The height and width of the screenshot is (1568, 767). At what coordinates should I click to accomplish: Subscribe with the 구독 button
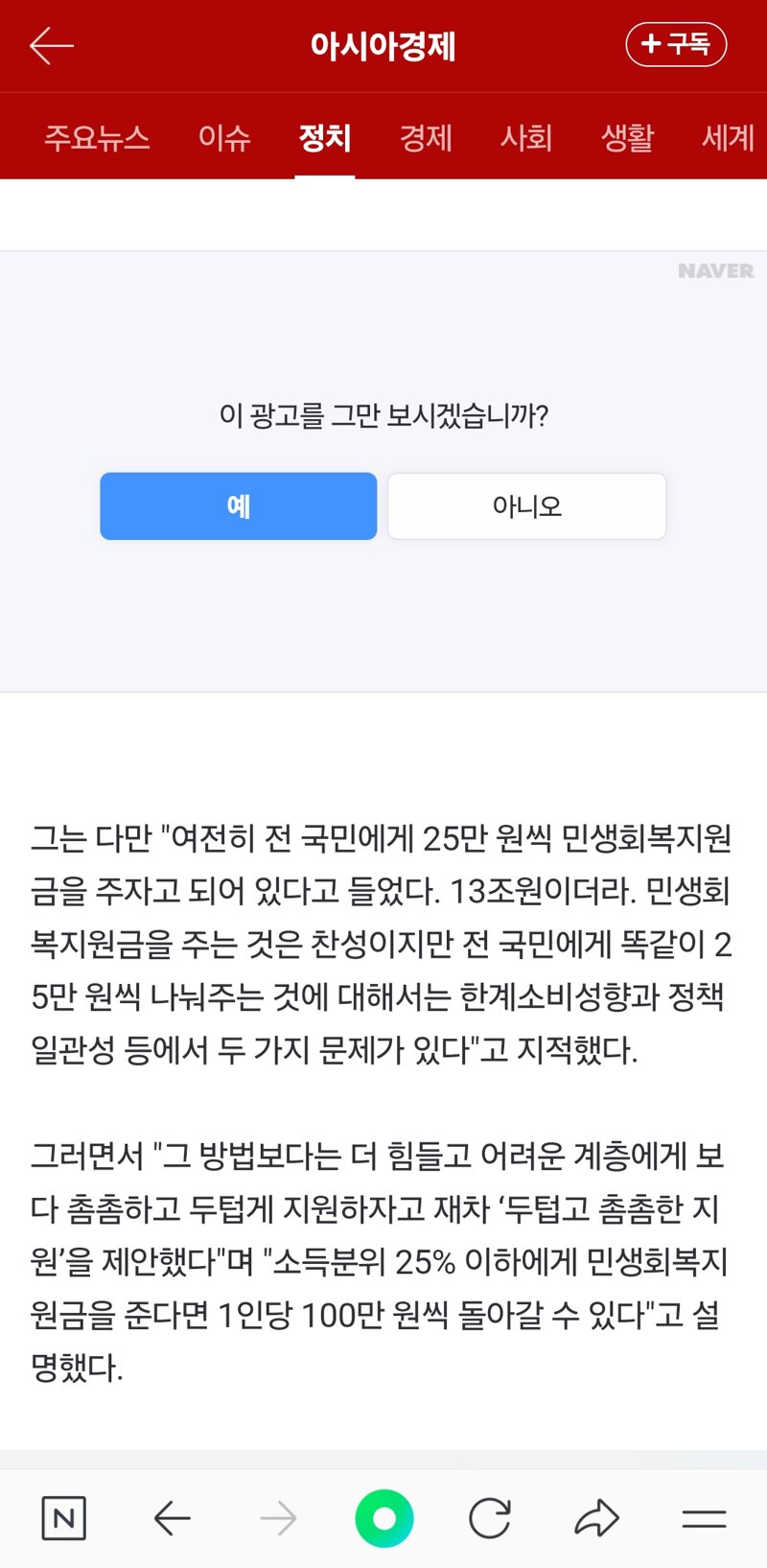676,44
